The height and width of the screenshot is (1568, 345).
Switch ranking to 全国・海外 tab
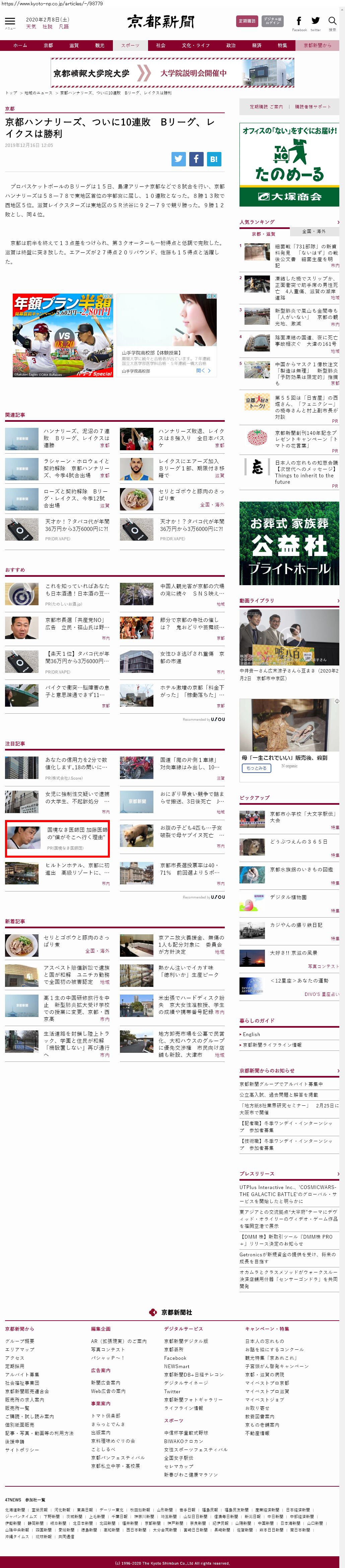pos(314,231)
